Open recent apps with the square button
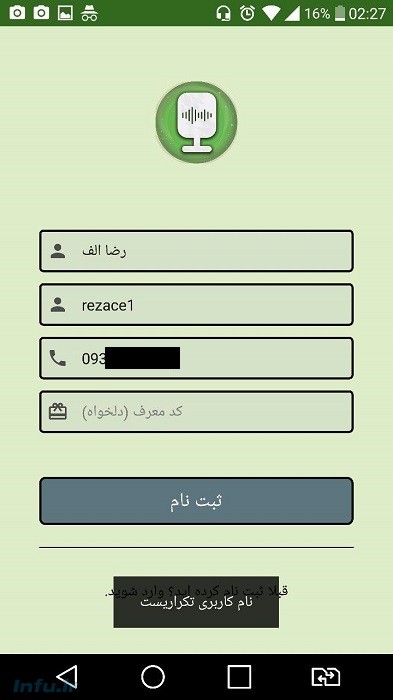 (239, 677)
